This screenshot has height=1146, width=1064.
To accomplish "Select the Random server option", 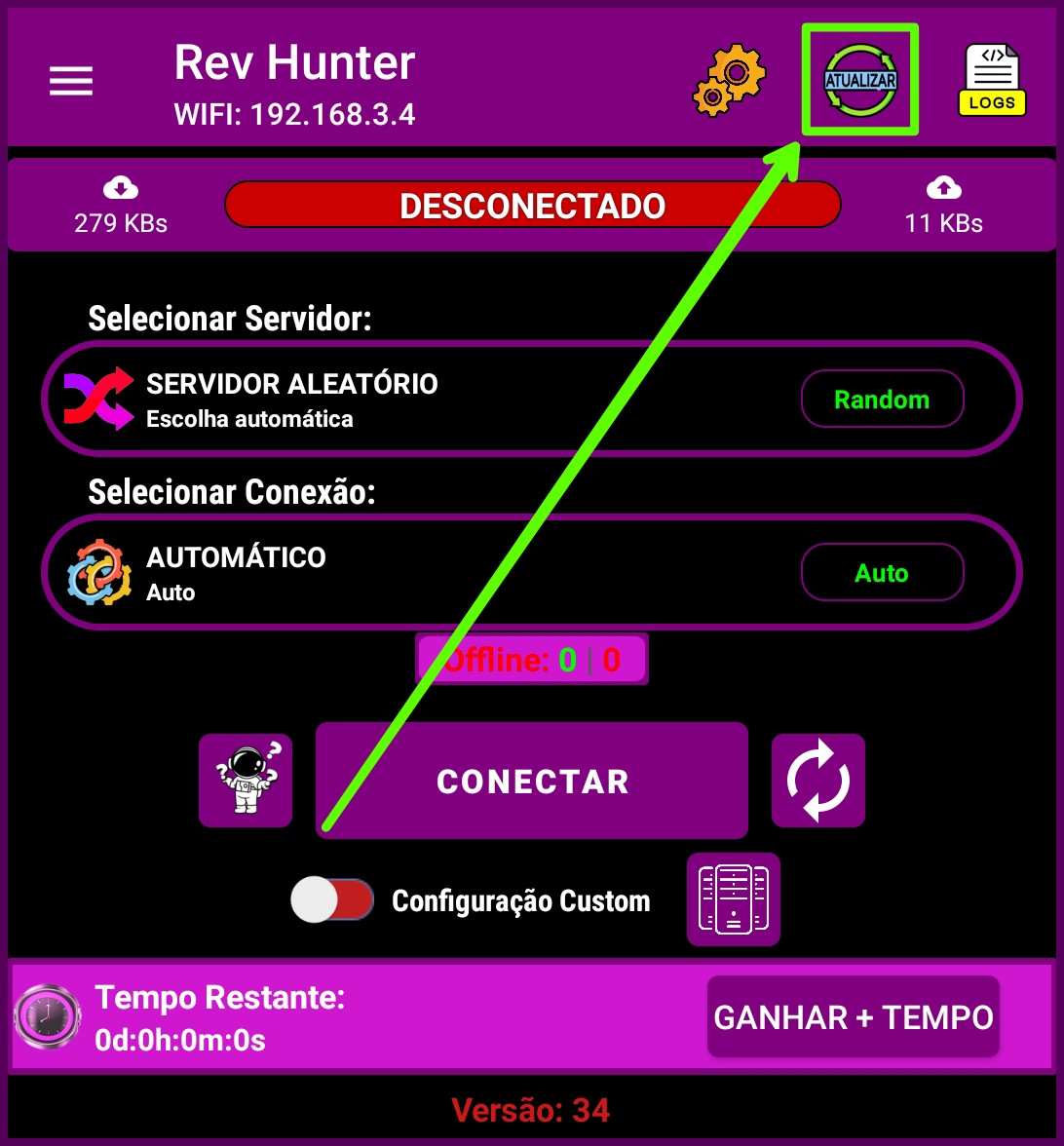I will (882, 399).
